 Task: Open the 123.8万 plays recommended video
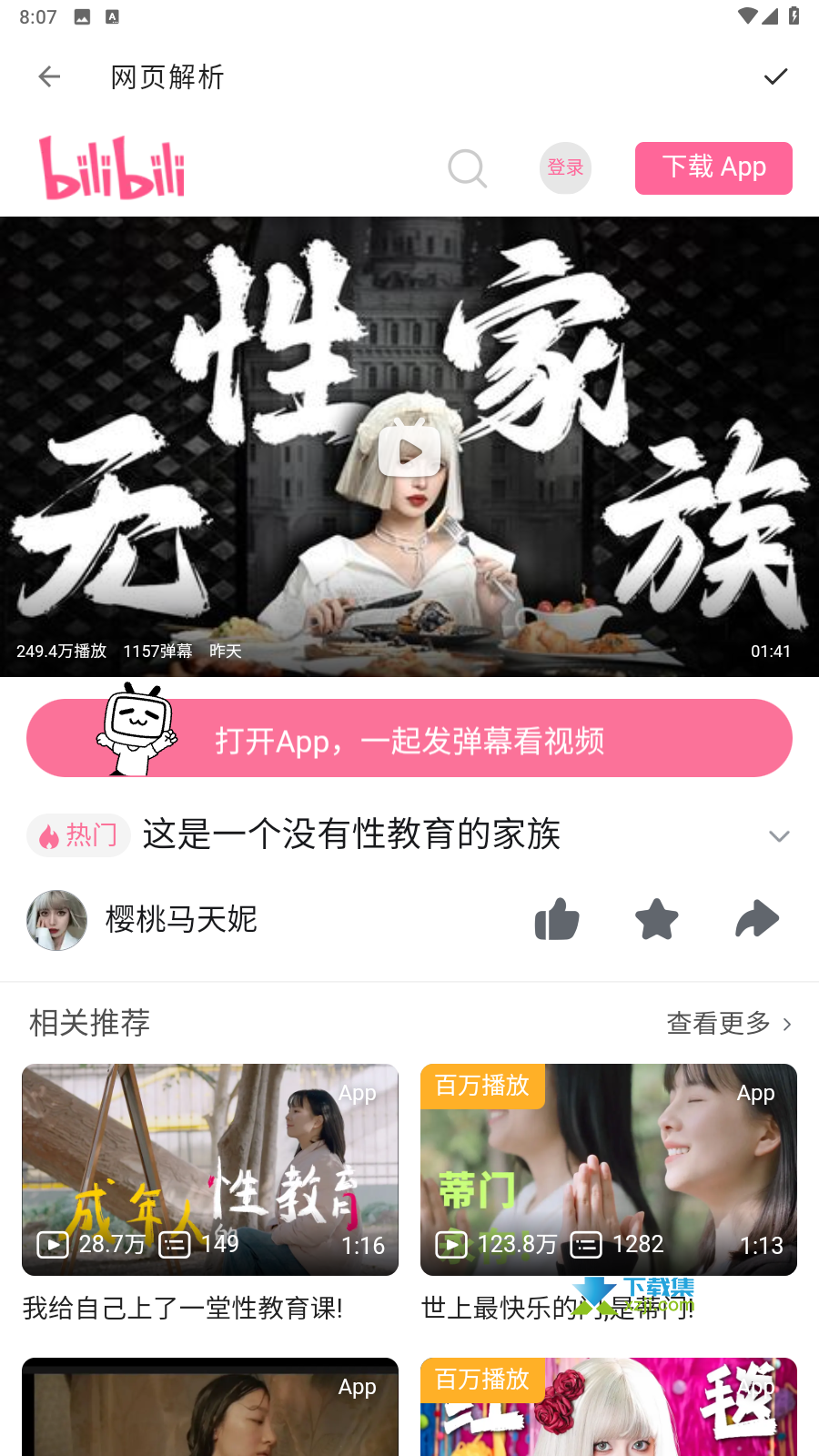[x=609, y=1194]
